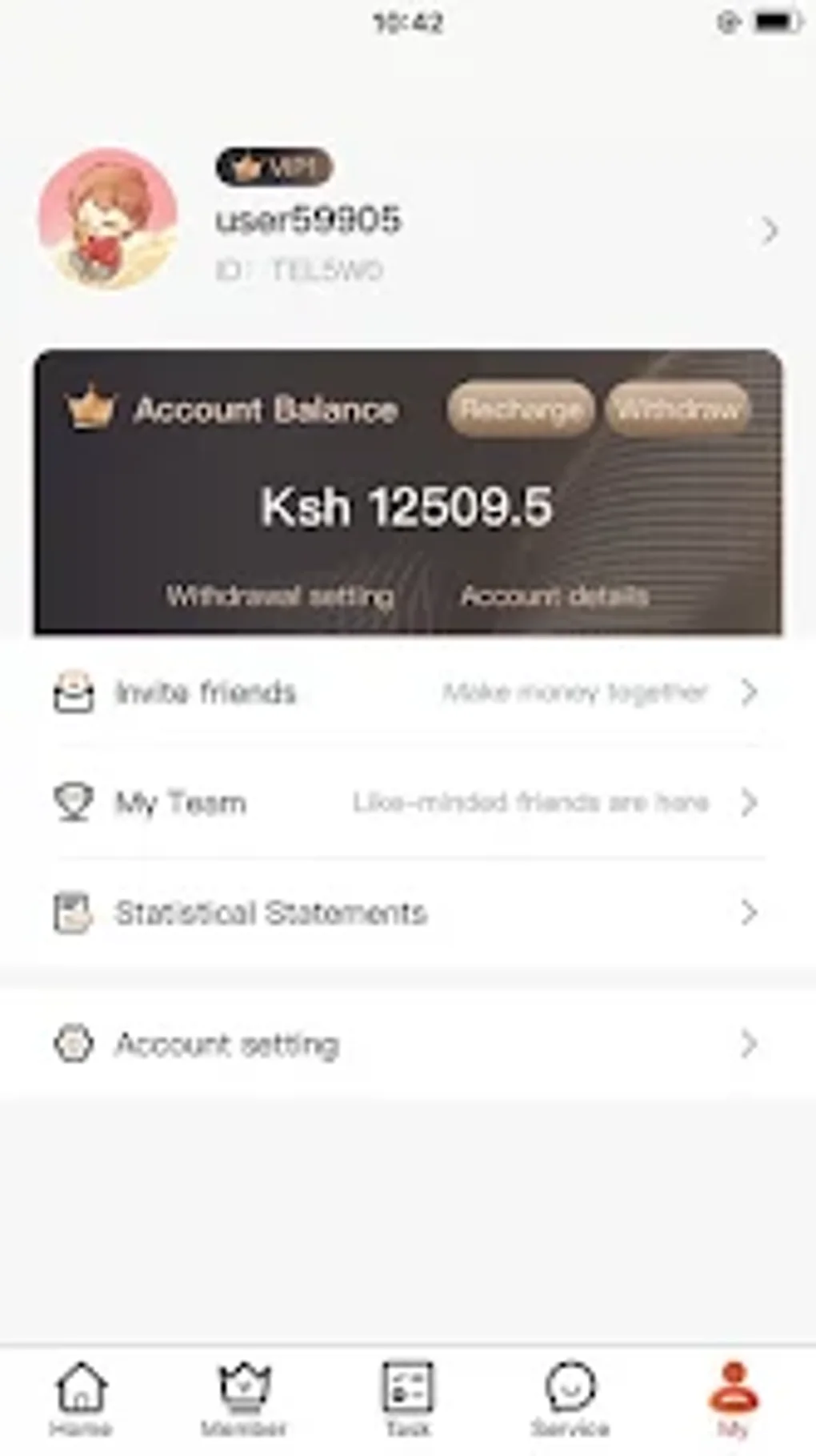The image size is (816, 1456).
Task: Tap the My Team trophy icon
Action: 73,802
